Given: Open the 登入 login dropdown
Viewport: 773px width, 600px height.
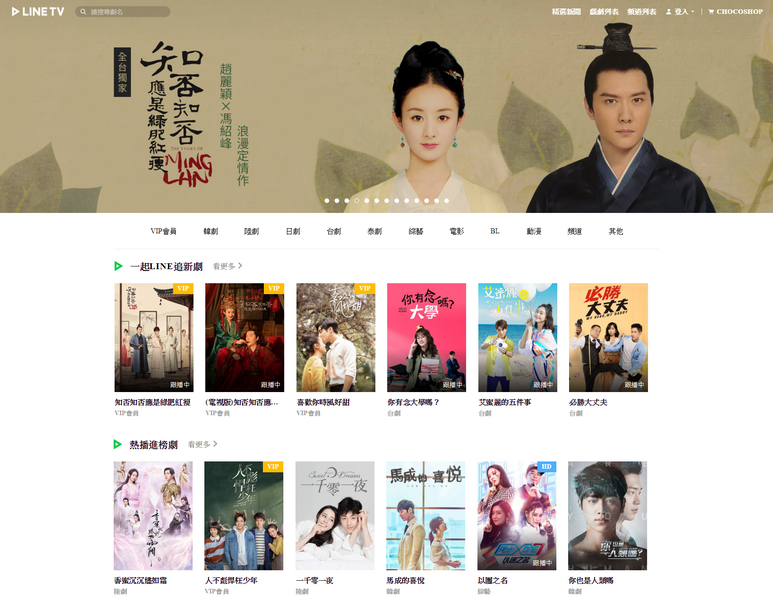Looking at the screenshot, I should (x=681, y=12).
